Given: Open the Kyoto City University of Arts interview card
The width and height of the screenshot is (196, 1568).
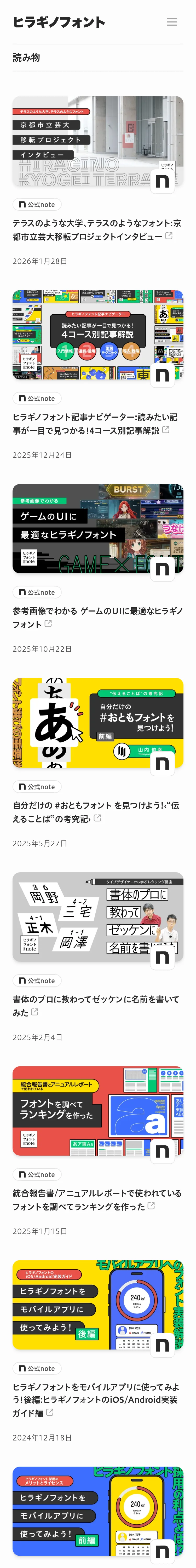Looking at the screenshot, I should [97, 141].
